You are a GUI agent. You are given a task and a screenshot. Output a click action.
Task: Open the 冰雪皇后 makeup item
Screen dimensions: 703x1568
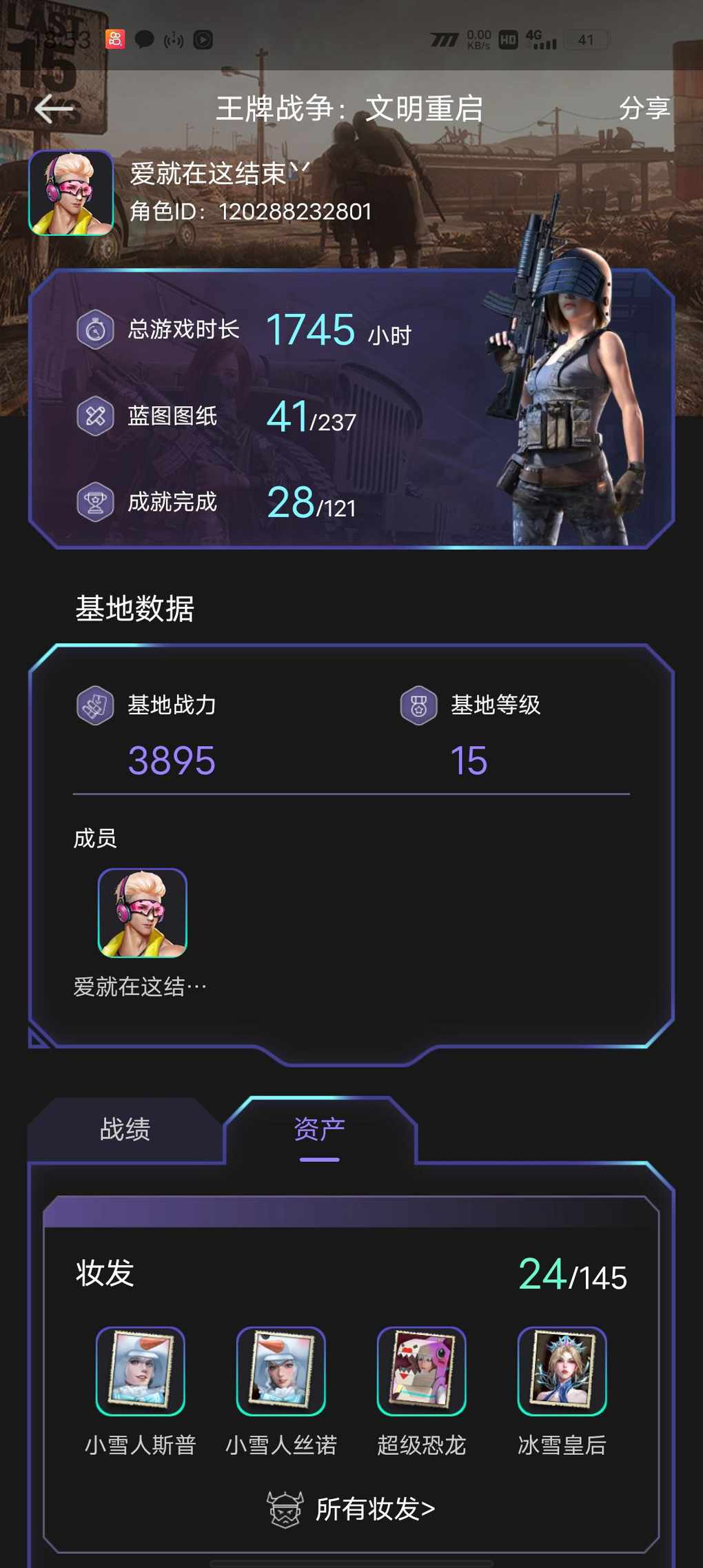tap(562, 1371)
